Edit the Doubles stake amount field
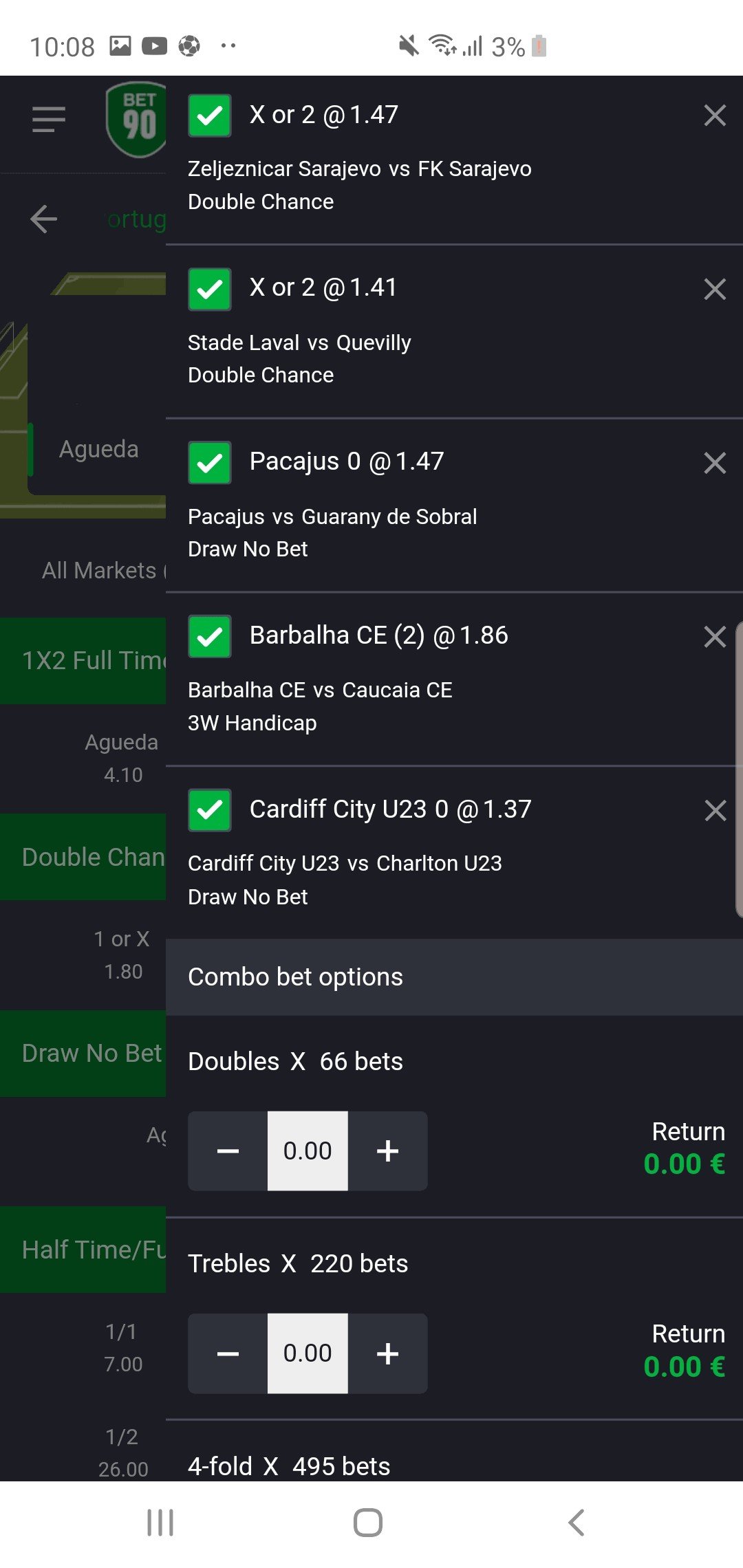The width and height of the screenshot is (743, 1568). click(308, 1151)
